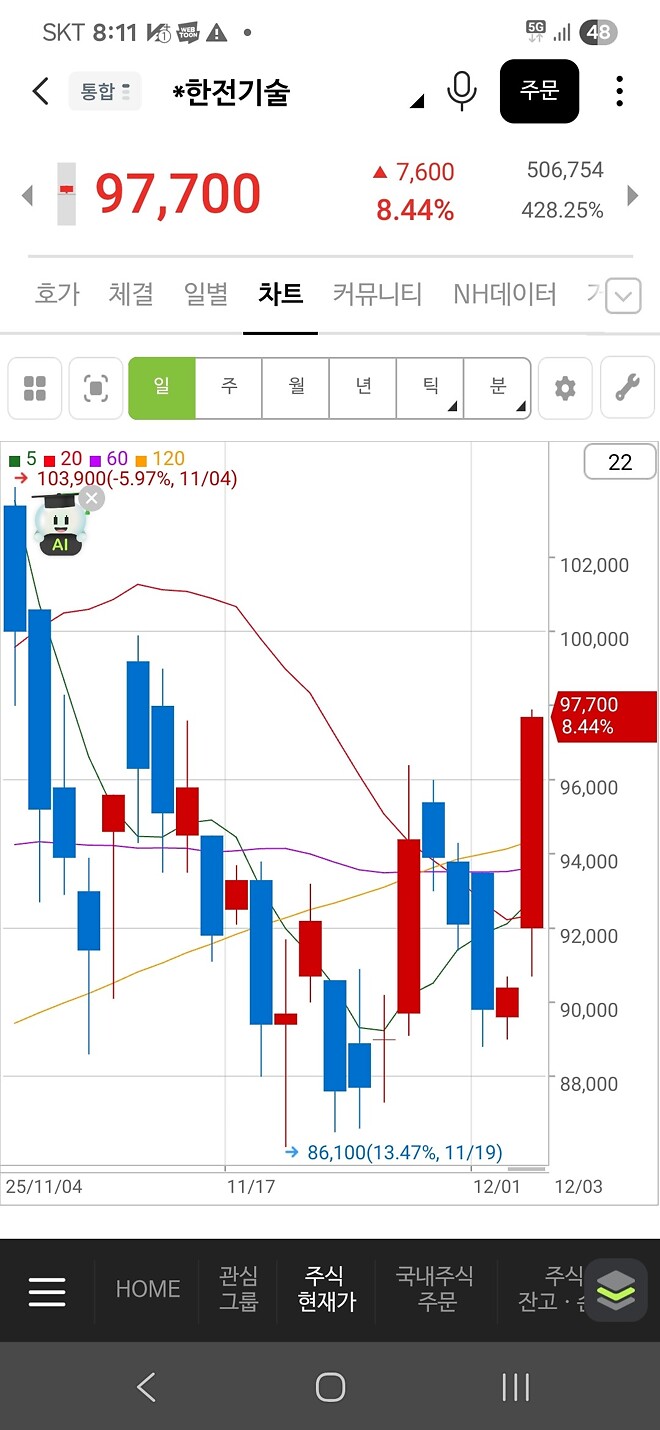Open the NH데이터 tab
660x1430 pixels.
(x=504, y=294)
